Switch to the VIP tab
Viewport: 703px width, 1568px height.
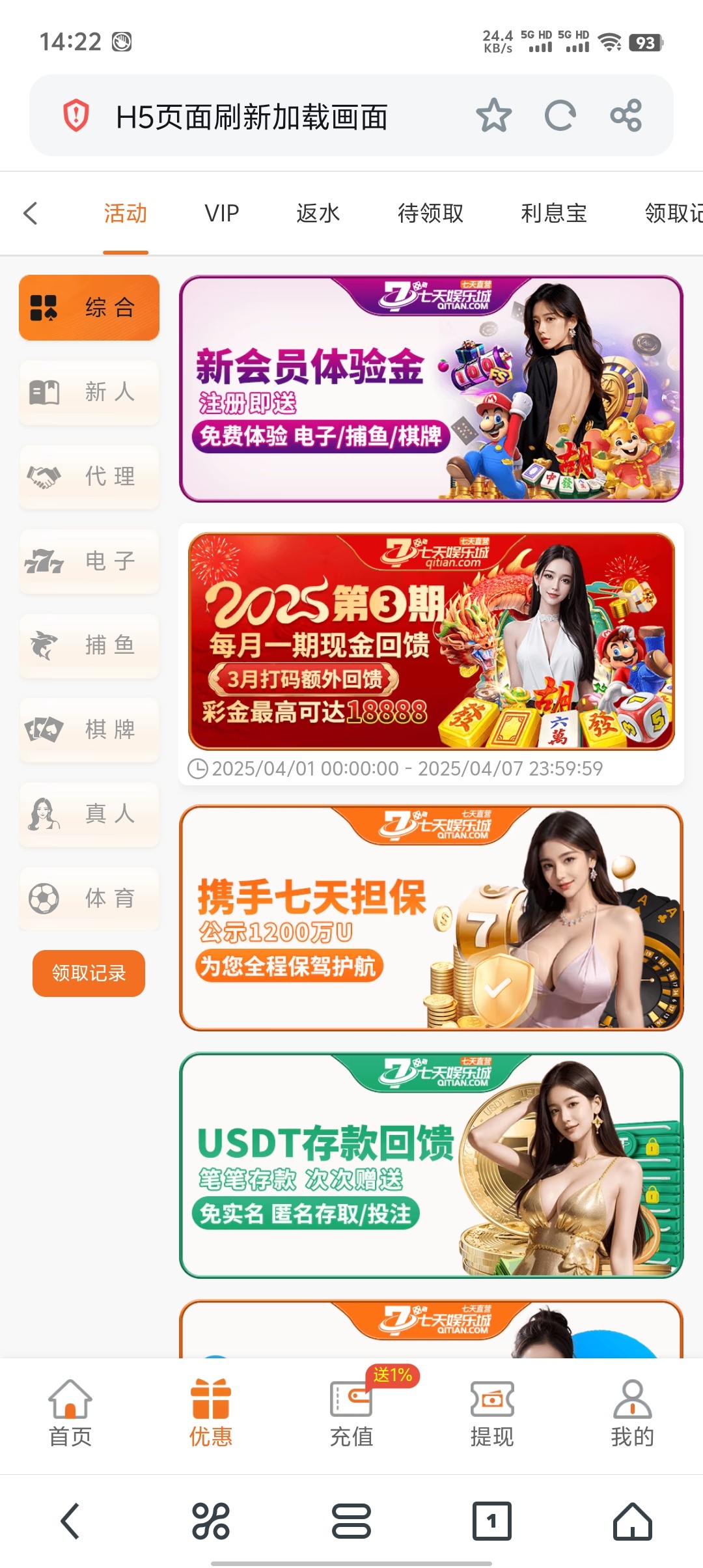click(x=221, y=213)
